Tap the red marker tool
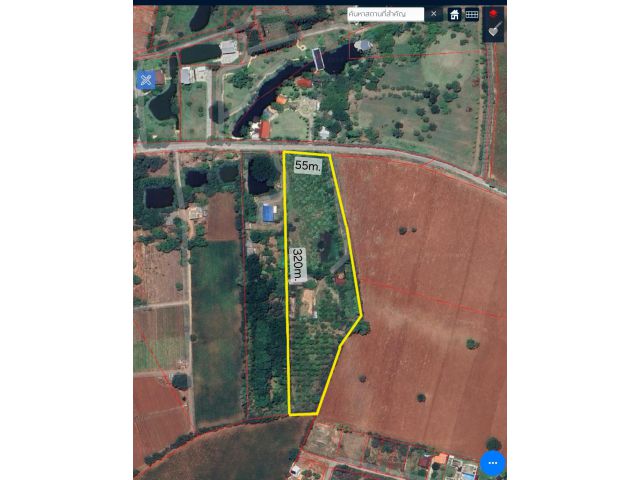Image resolution: width=640 pixels, height=480 pixels. [x=494, y=12]
